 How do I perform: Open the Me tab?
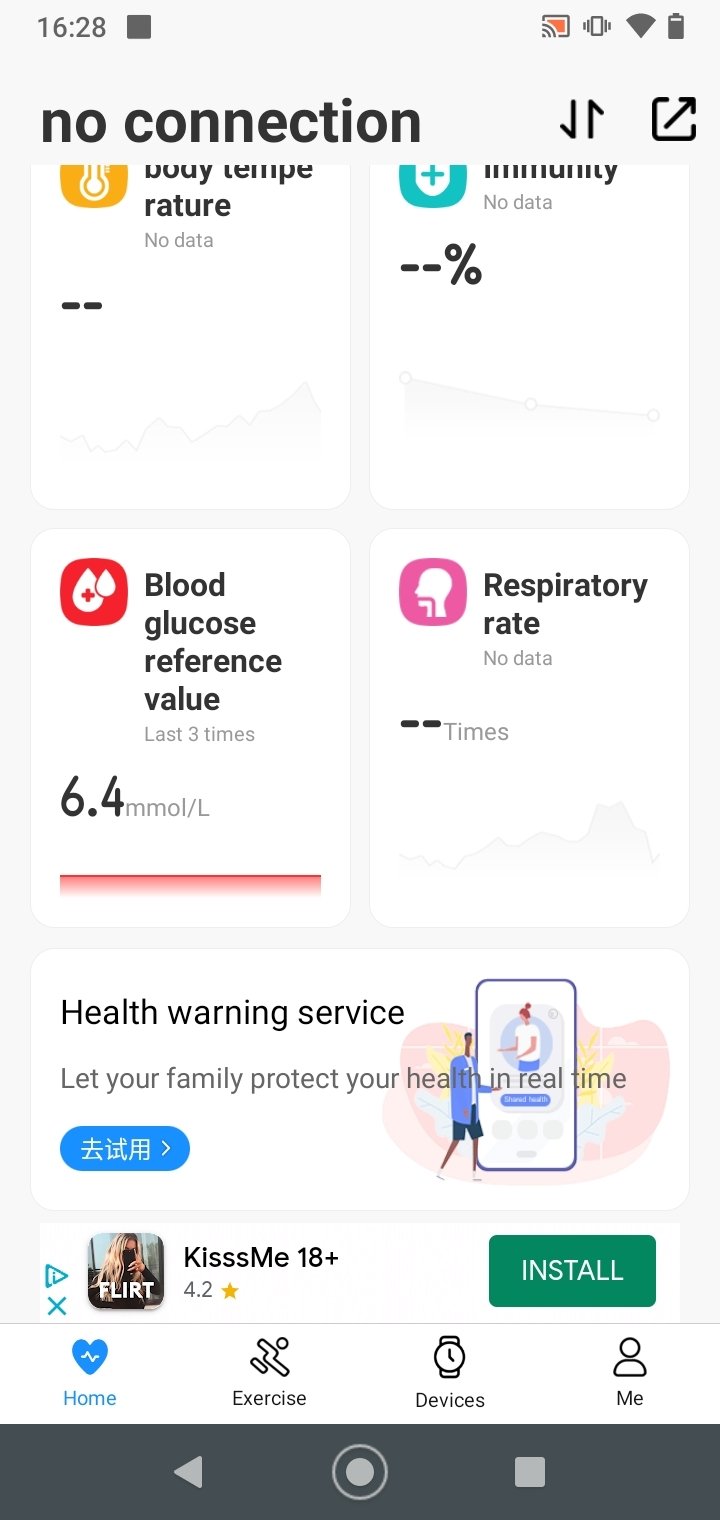[630, 1373]
